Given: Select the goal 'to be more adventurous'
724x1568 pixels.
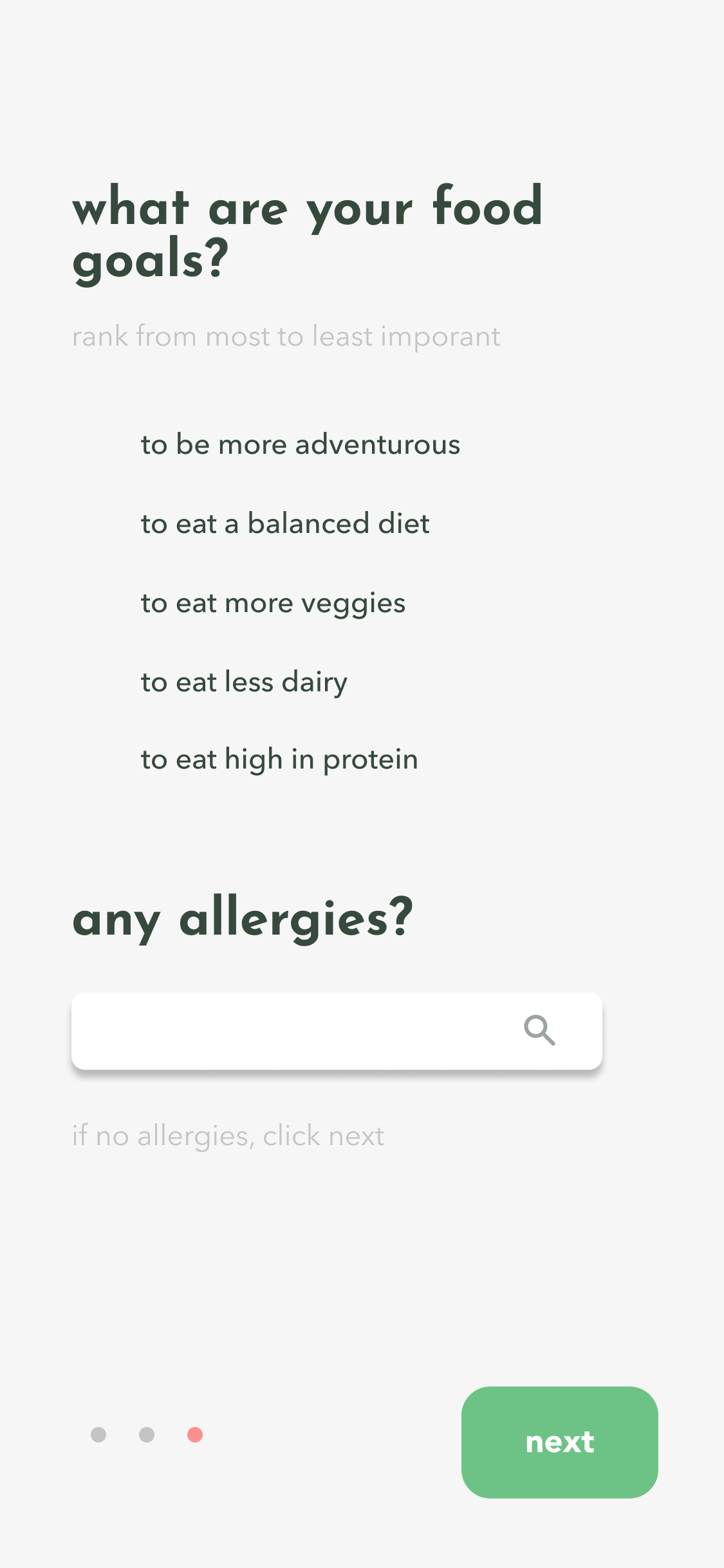Looking at the screenshot, I should (300, 445).
